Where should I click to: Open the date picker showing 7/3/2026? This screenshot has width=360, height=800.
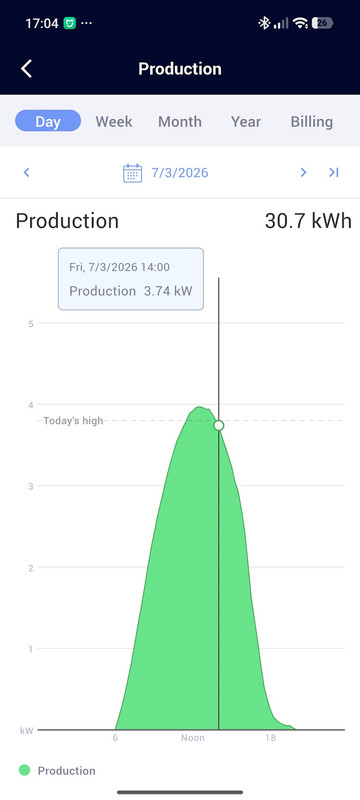click(x=166, y=172)
